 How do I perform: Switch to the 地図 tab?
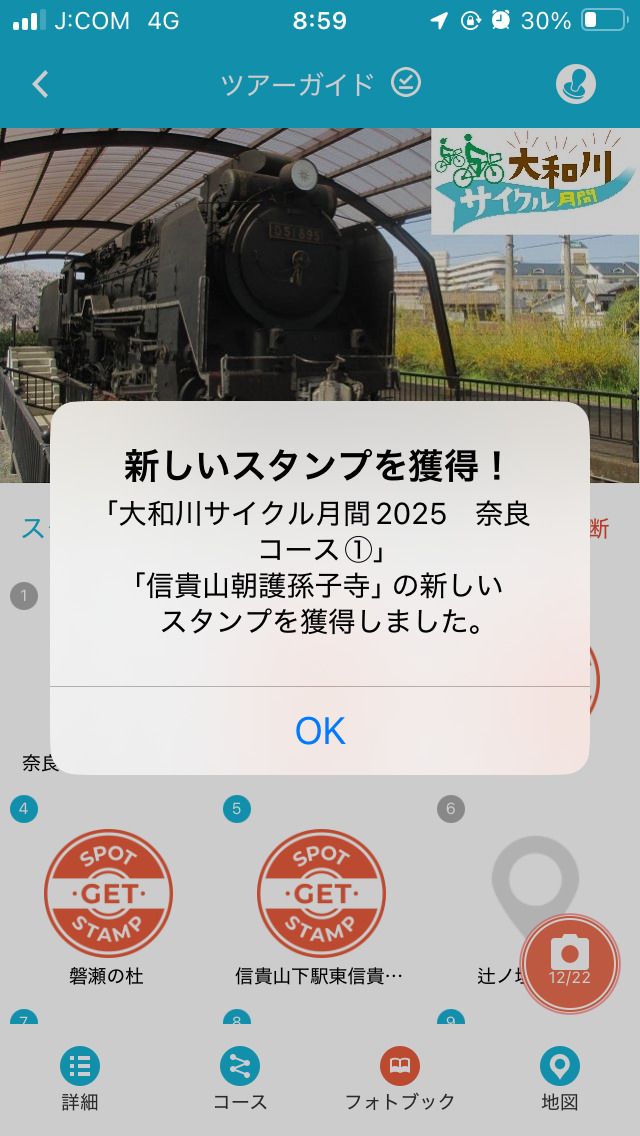coord(559,1080)
